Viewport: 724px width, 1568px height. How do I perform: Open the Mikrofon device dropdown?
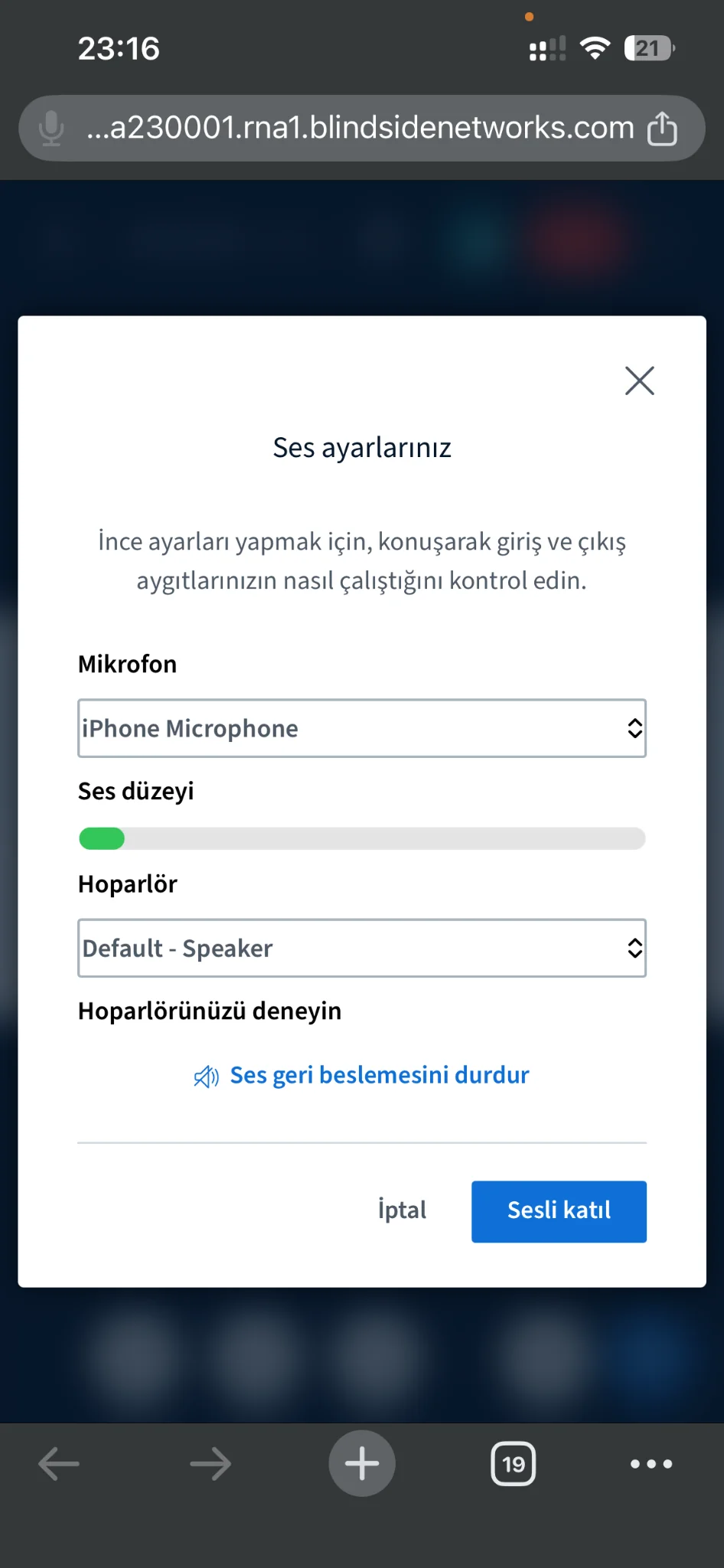tap(361, 728)
